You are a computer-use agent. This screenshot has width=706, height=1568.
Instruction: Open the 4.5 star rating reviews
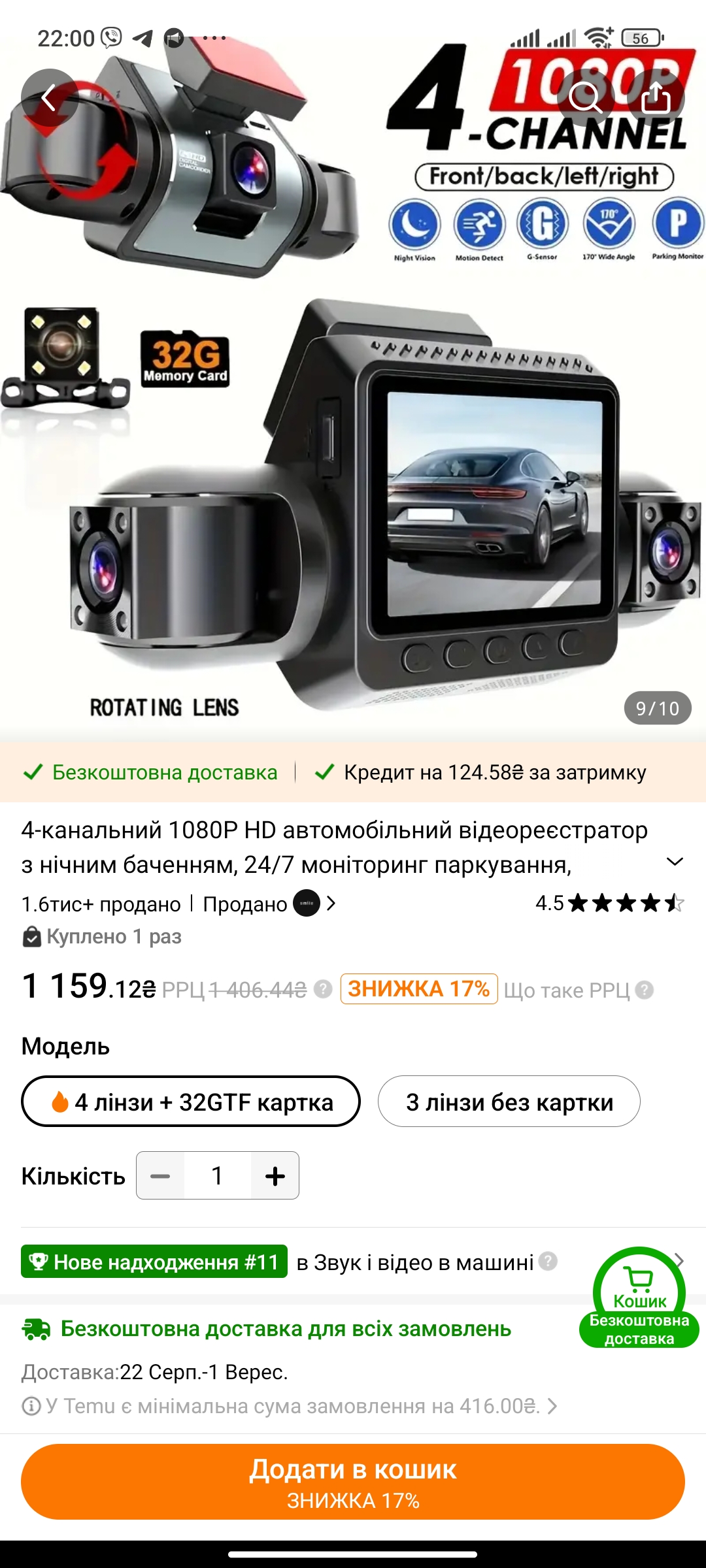(x=609, y=904)
